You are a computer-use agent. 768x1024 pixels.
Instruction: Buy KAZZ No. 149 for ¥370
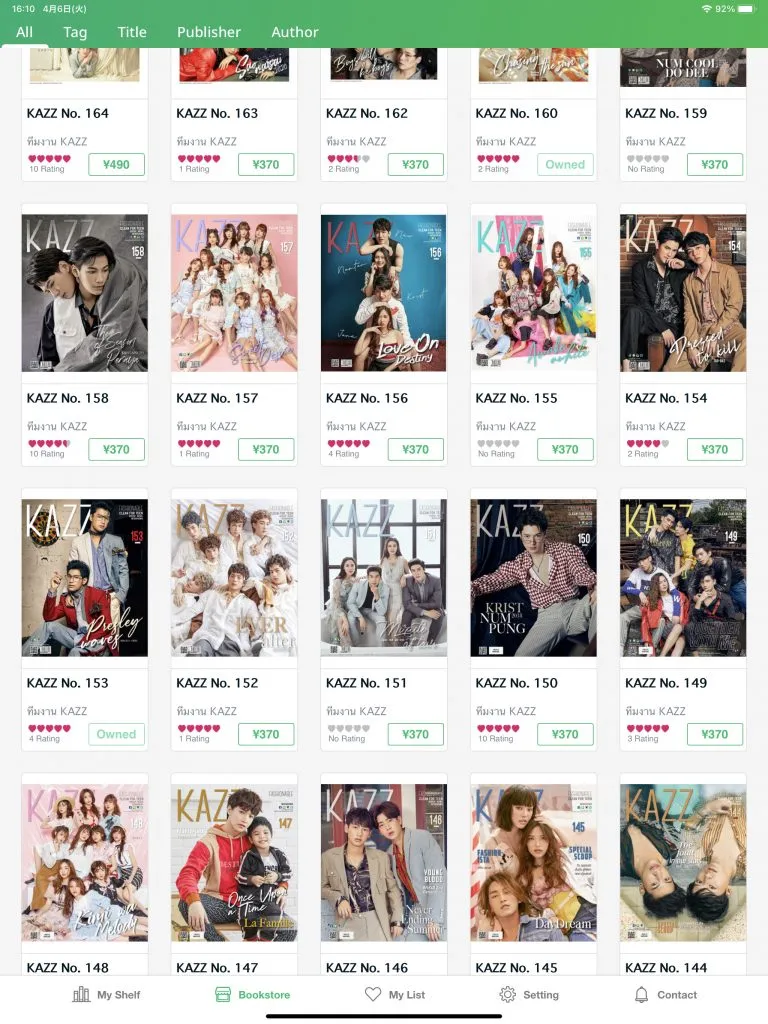pyautogui.click(x=715, y=735)
